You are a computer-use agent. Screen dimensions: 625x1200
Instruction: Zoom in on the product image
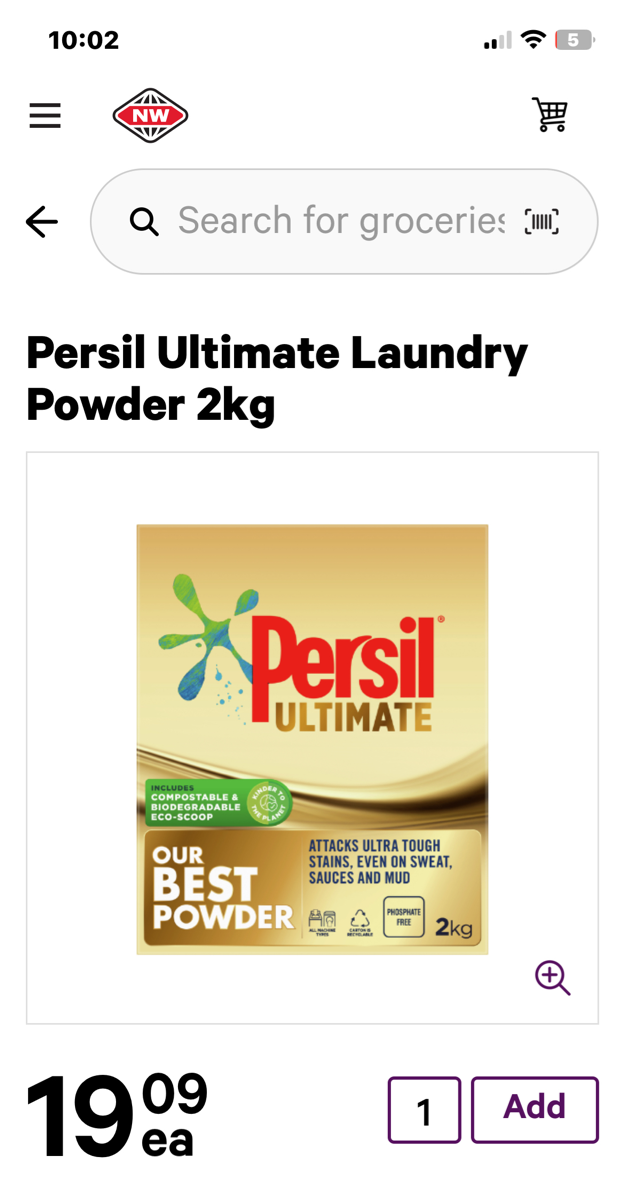[x=552, y=977]
